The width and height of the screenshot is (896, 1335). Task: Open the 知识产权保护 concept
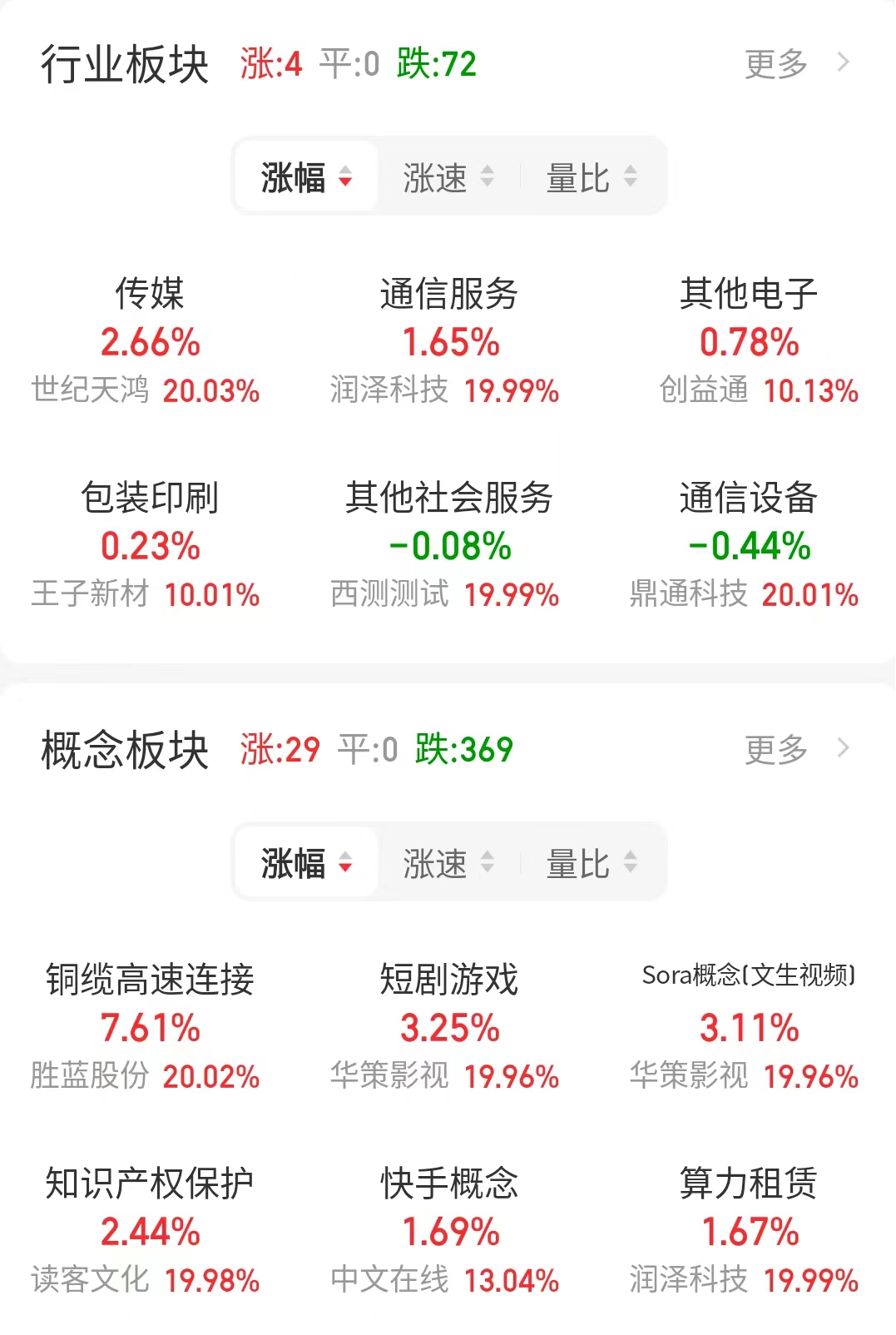[150, 1231]
